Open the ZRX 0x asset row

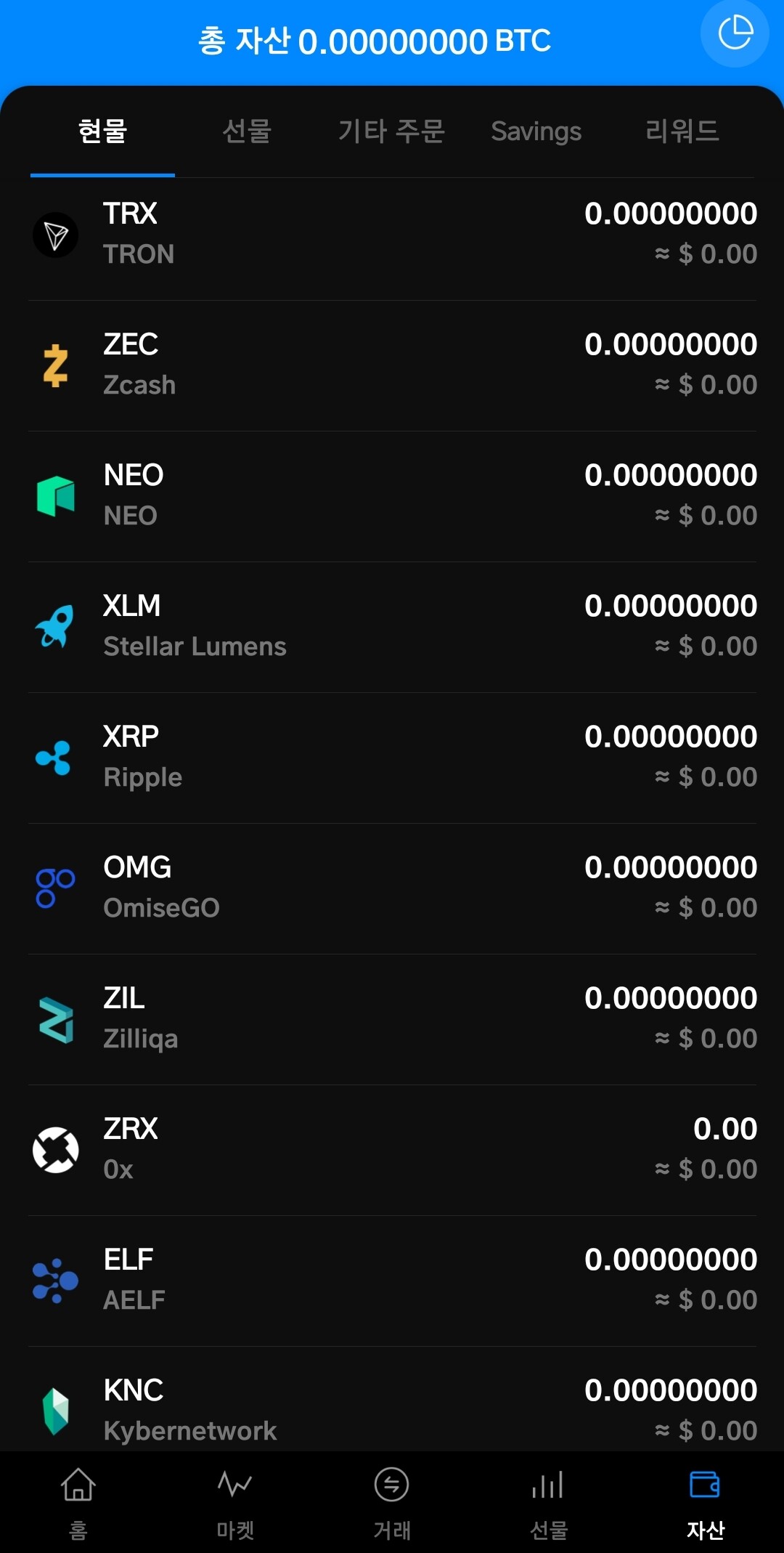[x=392, y=1150]
